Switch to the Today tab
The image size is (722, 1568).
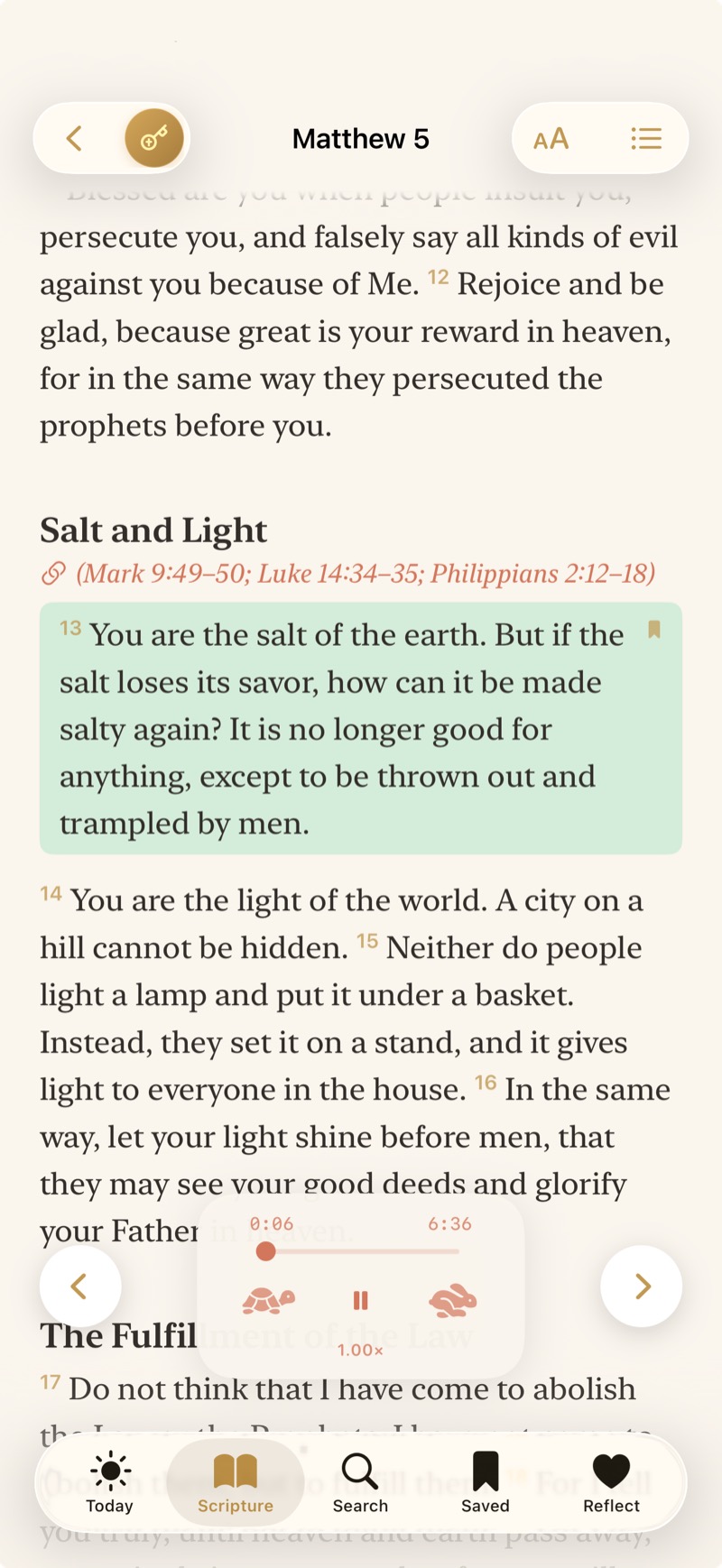click(110, 1480)
